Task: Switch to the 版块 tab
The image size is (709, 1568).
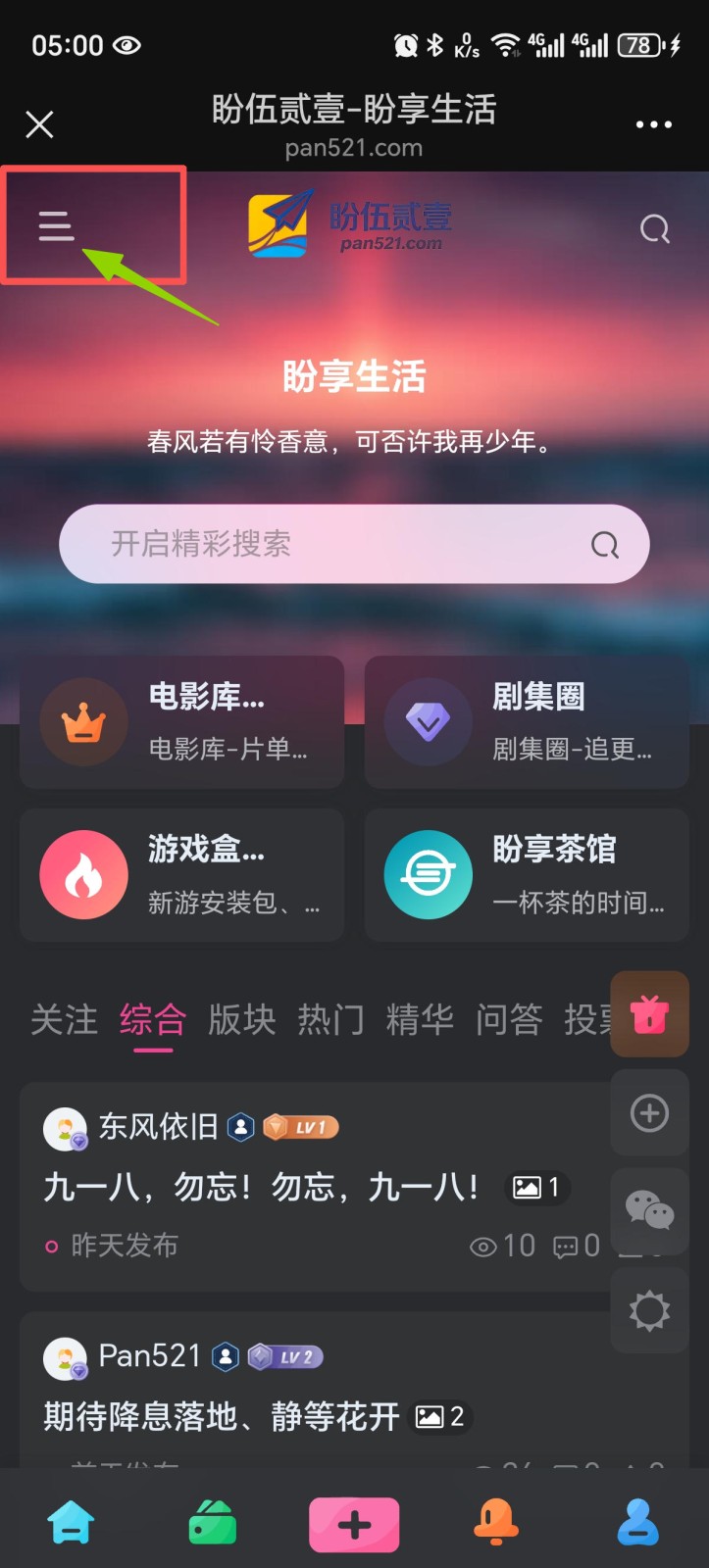Action: coord(242,1020)
